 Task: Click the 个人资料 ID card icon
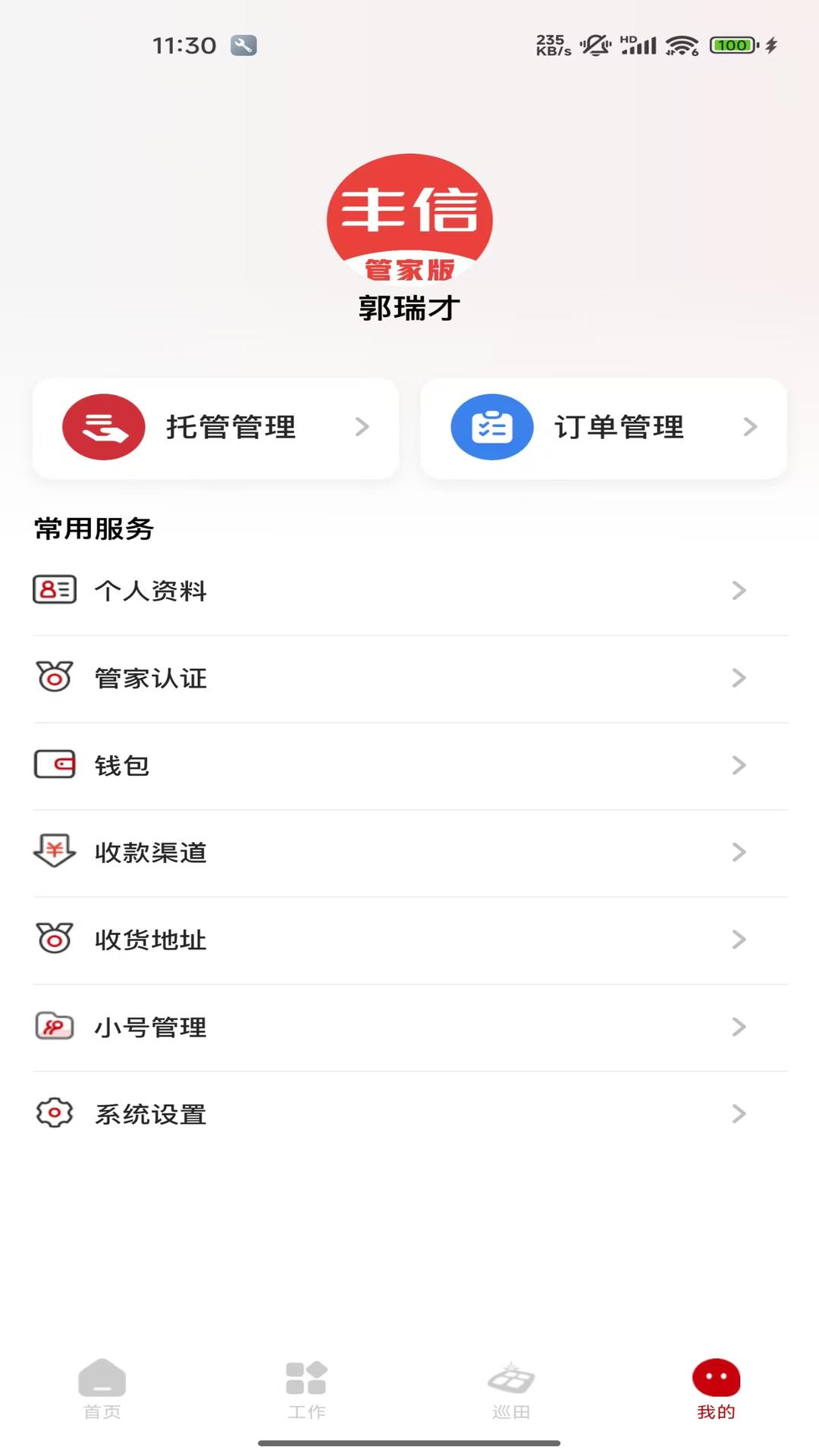click(54, 591)
